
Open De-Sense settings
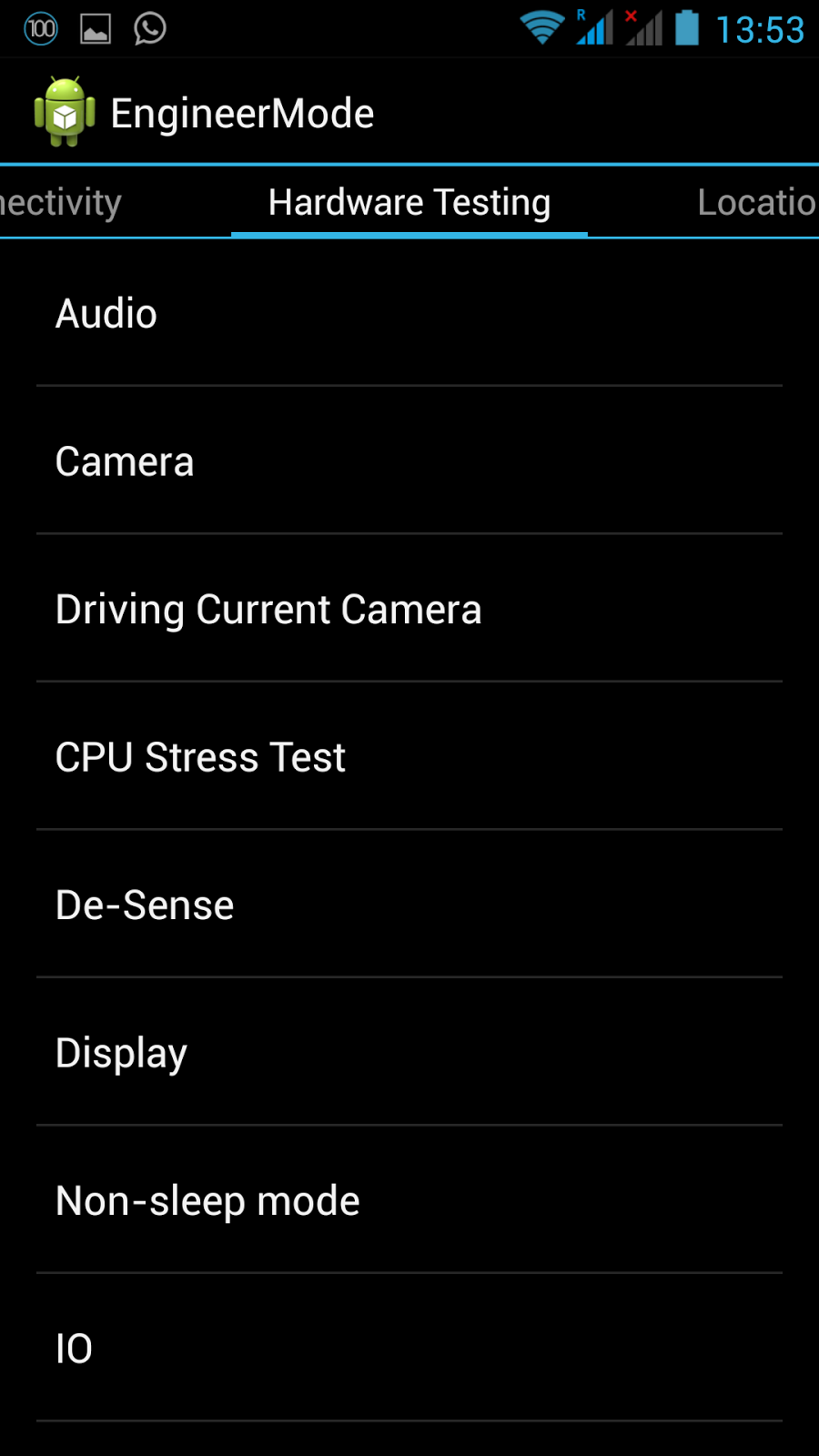point(409,905)
